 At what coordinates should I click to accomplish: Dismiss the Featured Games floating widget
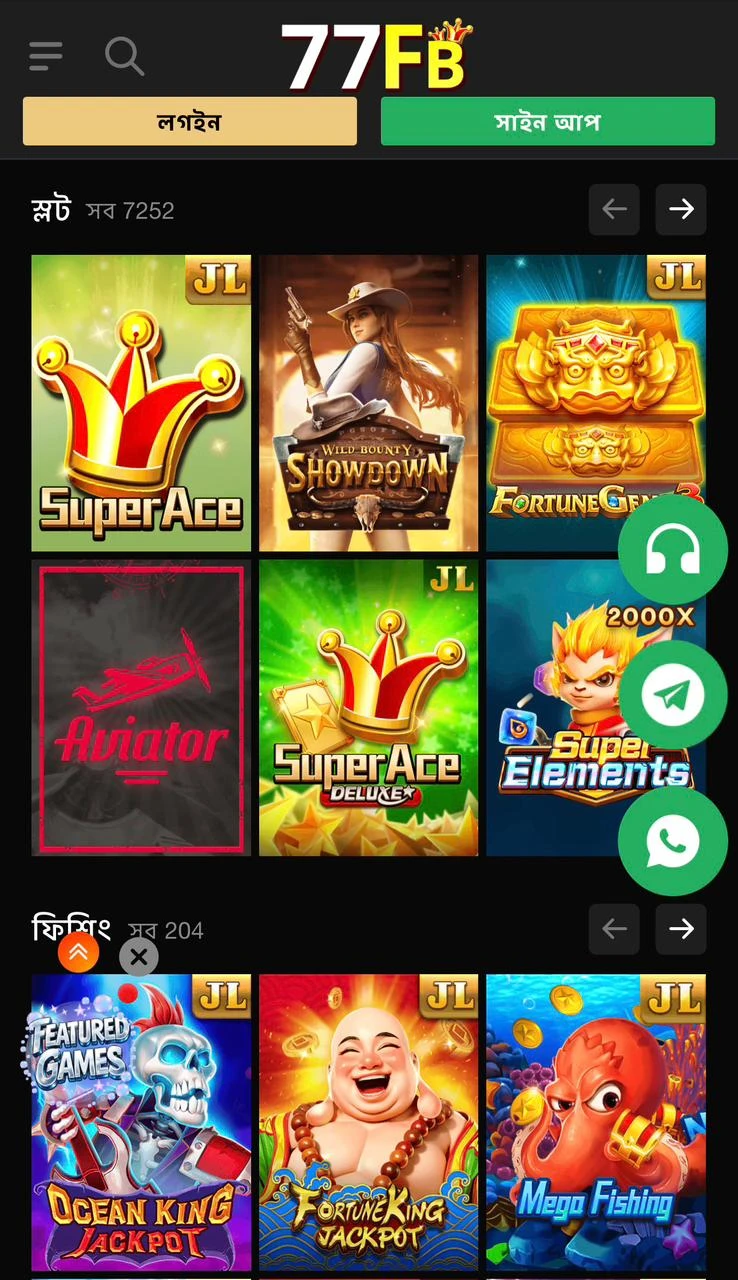(x=139, y=957)
